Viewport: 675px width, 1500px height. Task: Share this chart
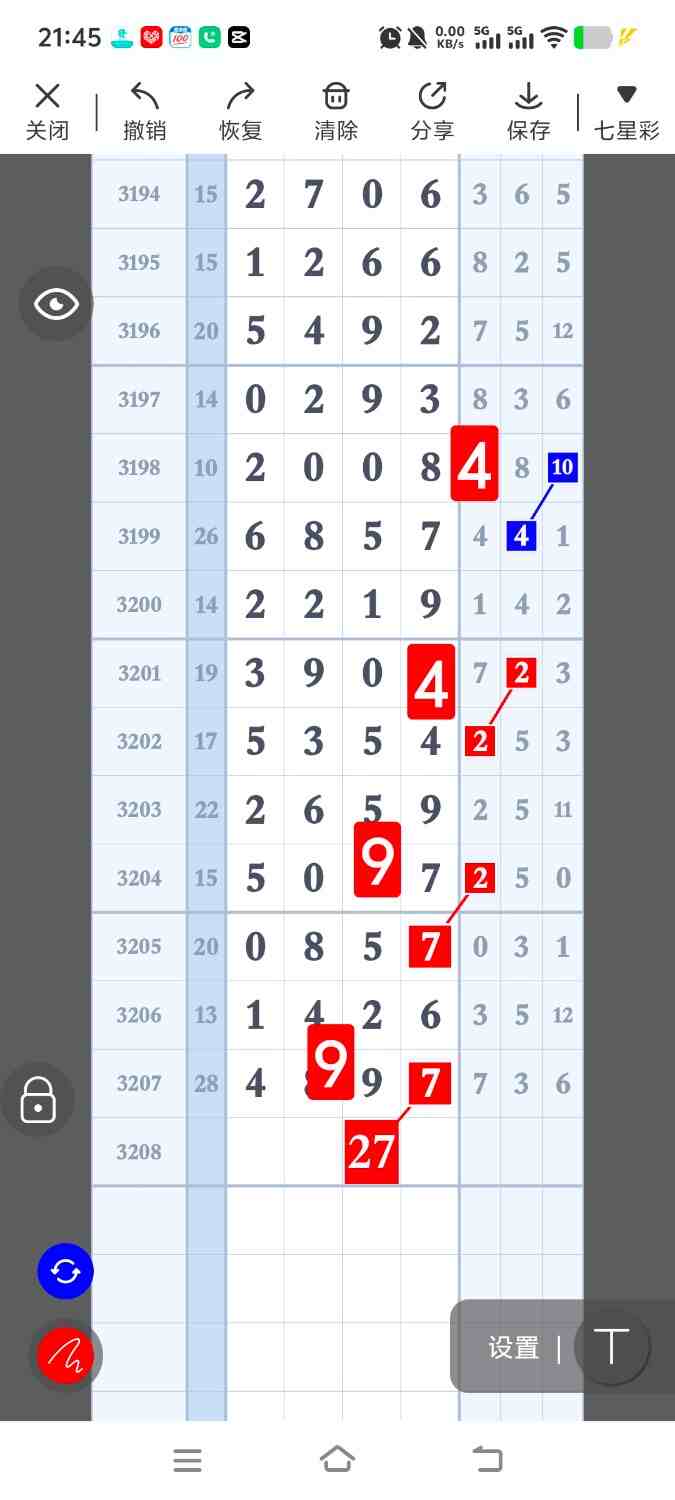(x=432, y=112)
